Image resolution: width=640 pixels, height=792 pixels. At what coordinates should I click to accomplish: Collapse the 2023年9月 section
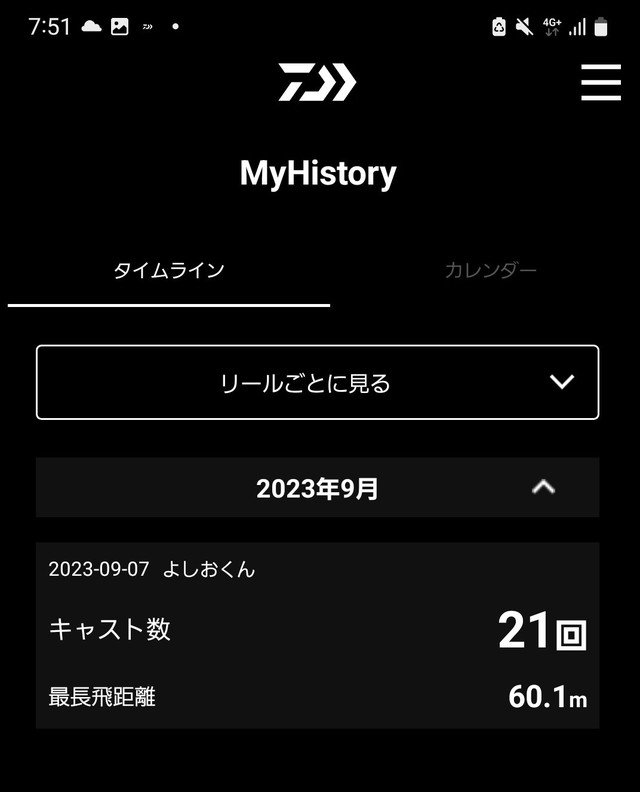pyautogui.click(x=543, y=488)
